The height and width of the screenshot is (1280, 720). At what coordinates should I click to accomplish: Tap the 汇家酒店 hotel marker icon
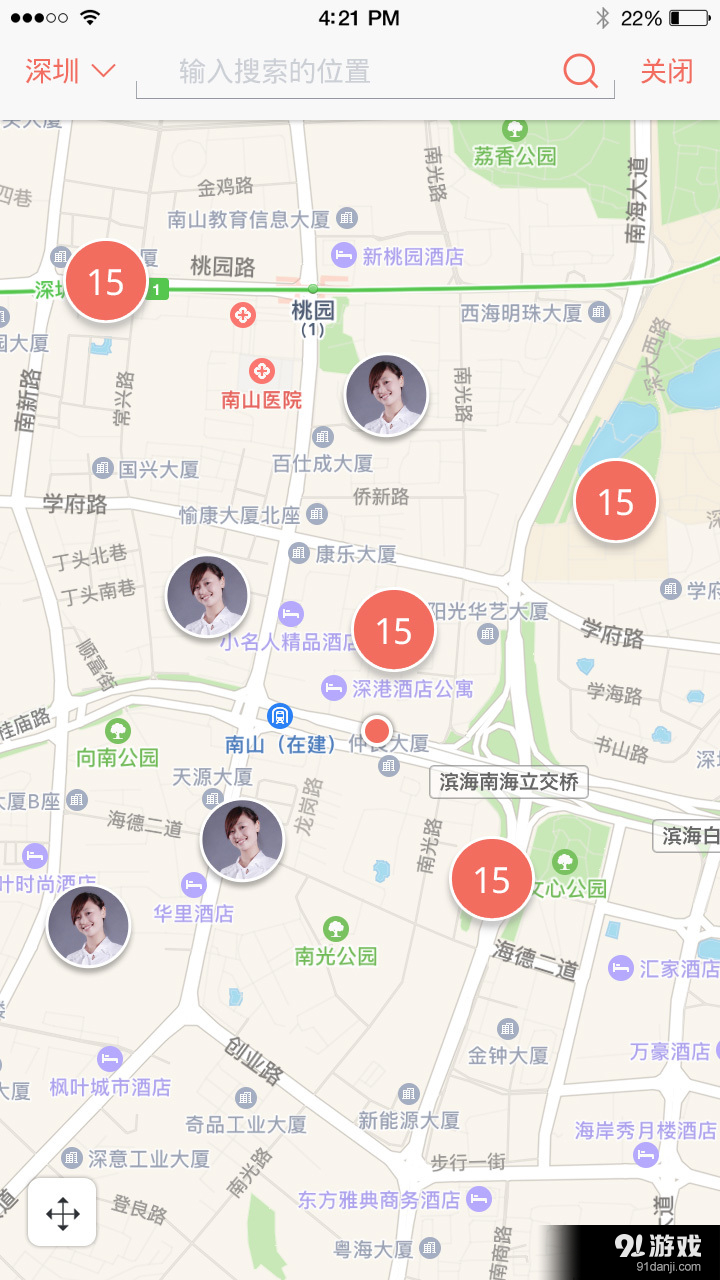pos(620,968)
